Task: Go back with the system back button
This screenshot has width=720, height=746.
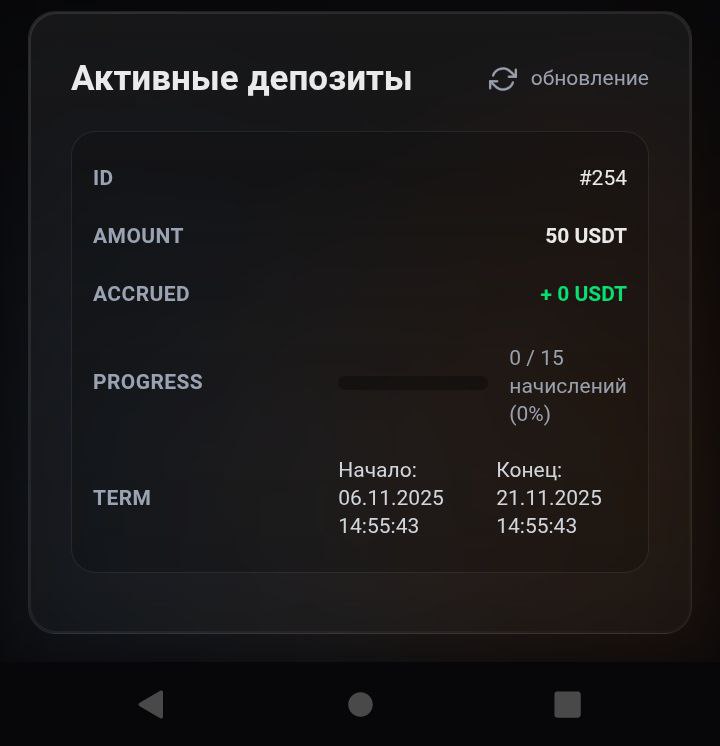Action: (151, 704)
